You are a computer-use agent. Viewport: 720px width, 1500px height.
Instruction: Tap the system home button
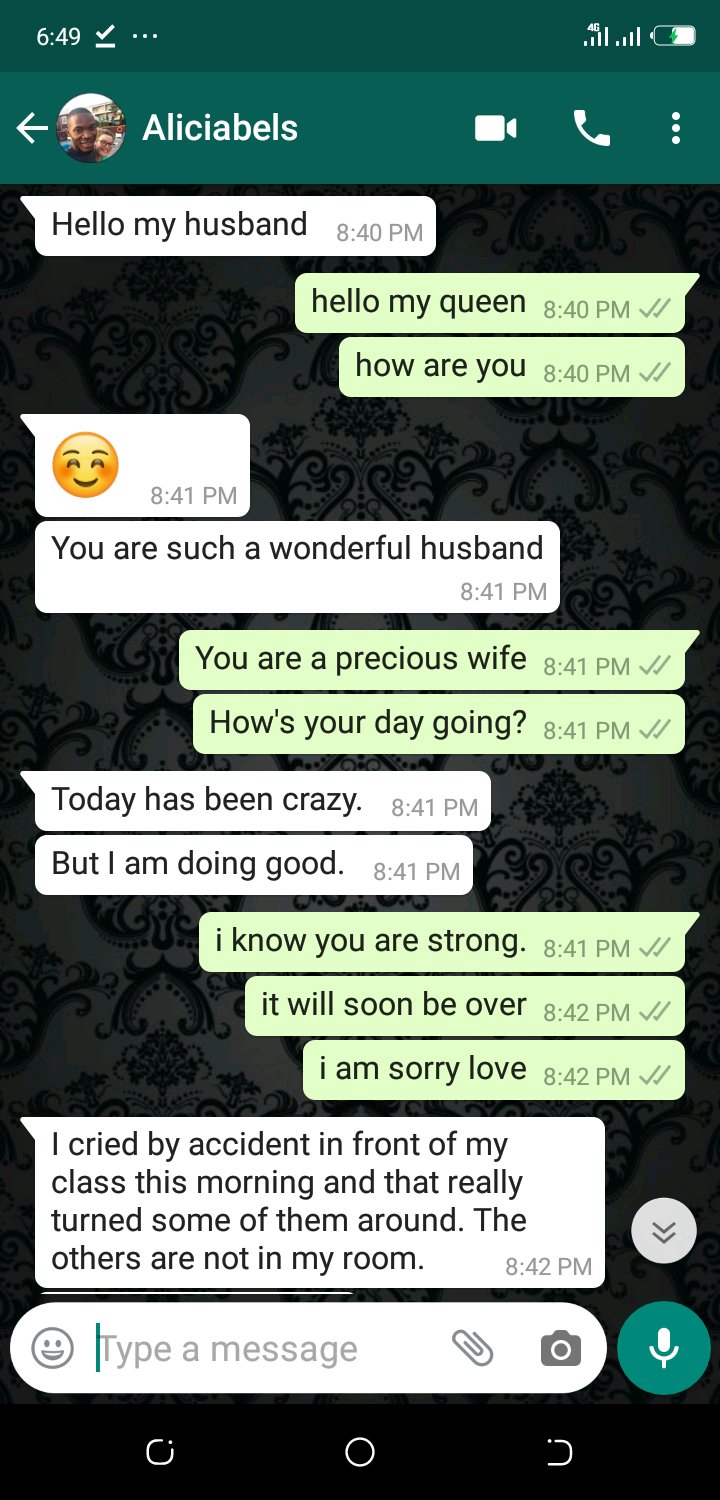point(360,1452)
